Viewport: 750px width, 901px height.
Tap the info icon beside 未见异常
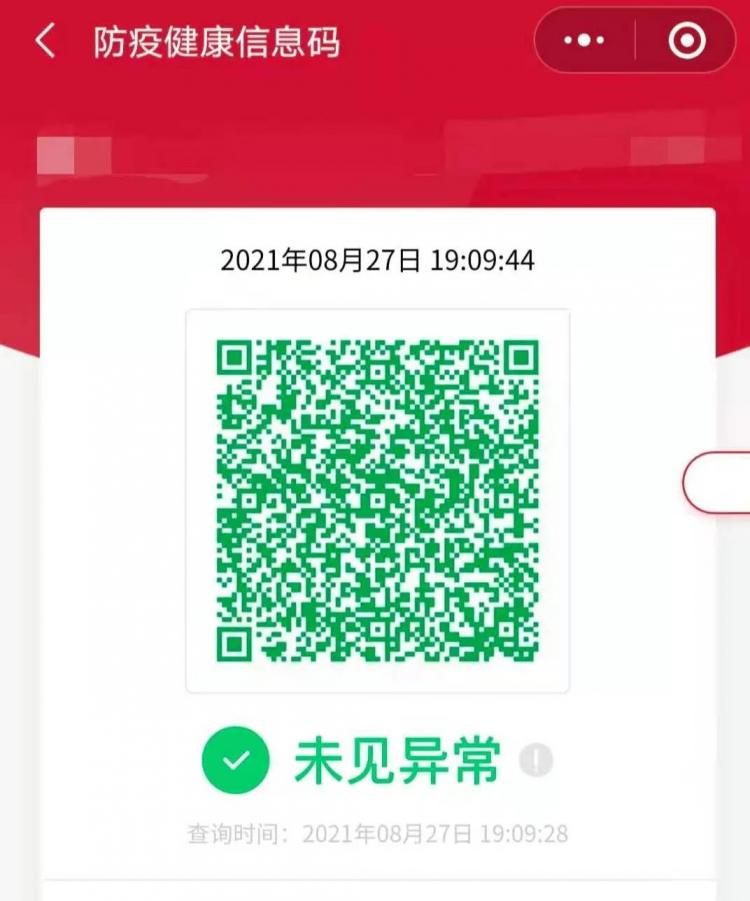coord(536,760)
